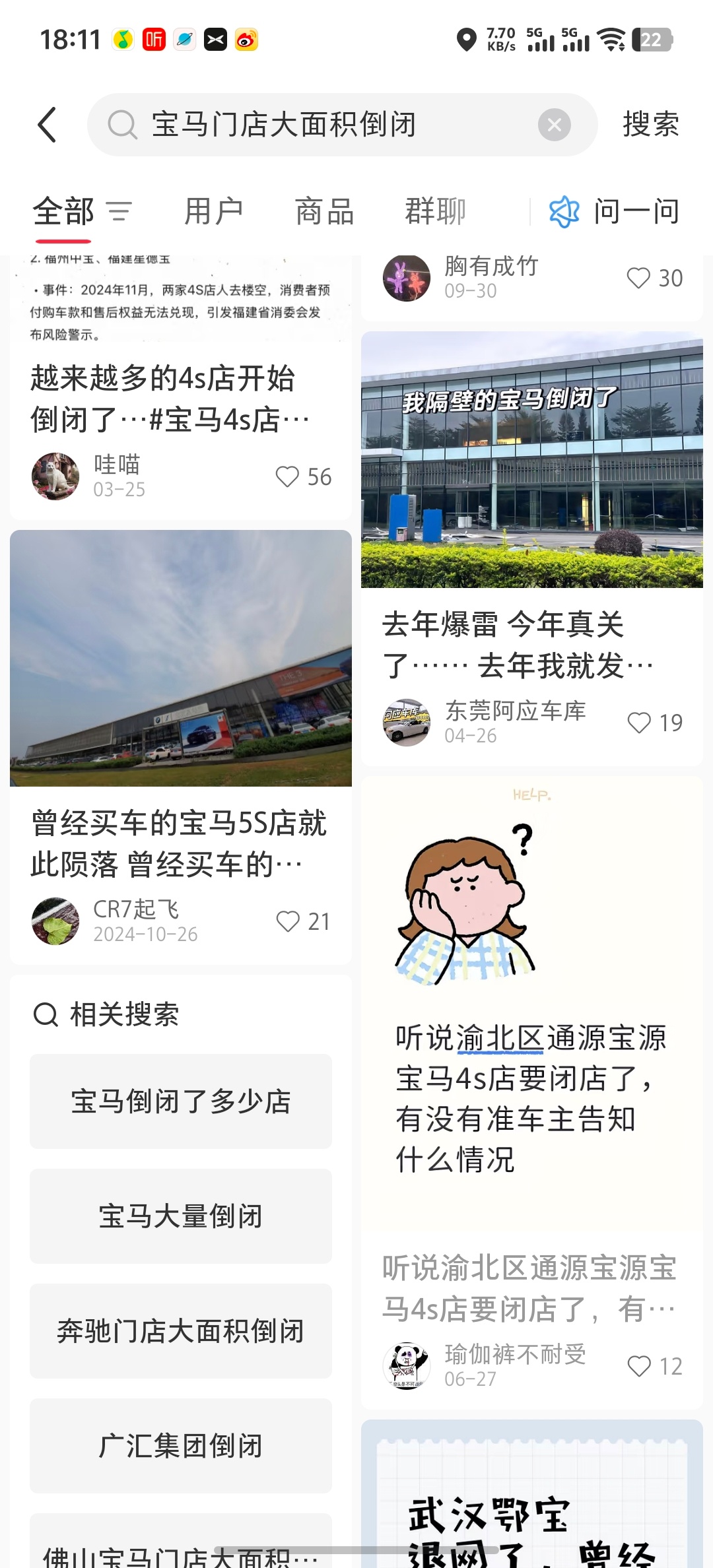Clear the search query text
Viewport: 713px width, 1568px height.
click(554, 125)
